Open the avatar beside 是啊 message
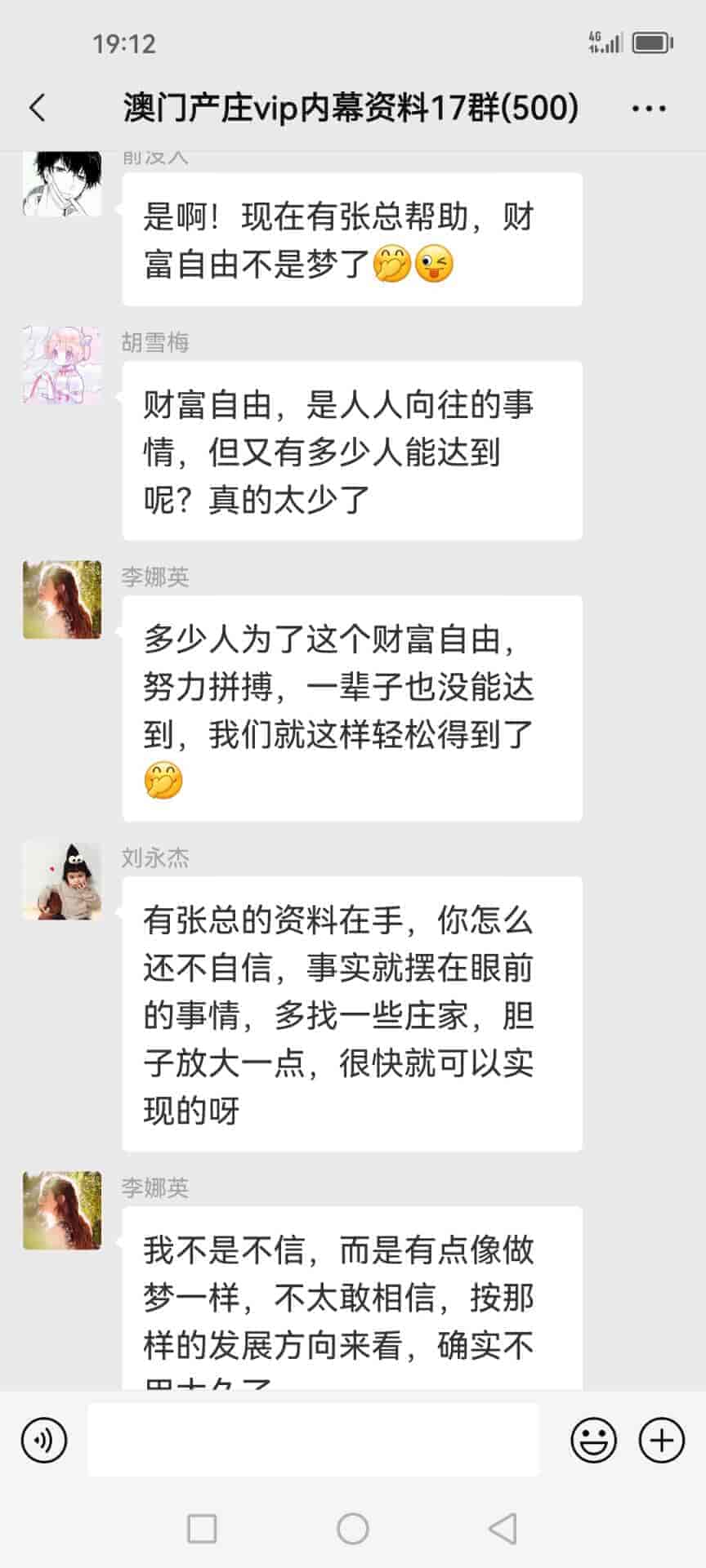 click(x=62, y=184)
